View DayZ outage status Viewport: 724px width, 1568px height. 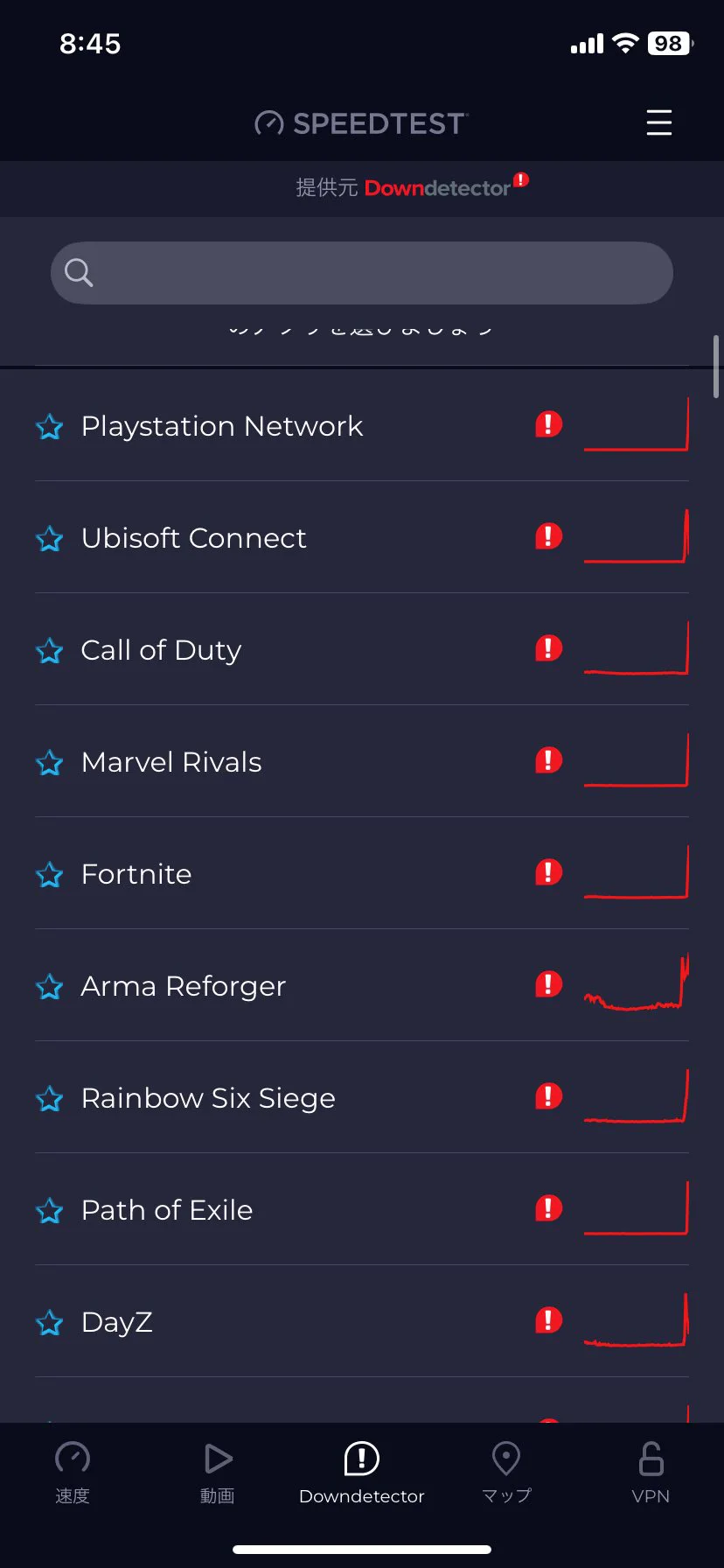coord(362,1322)
